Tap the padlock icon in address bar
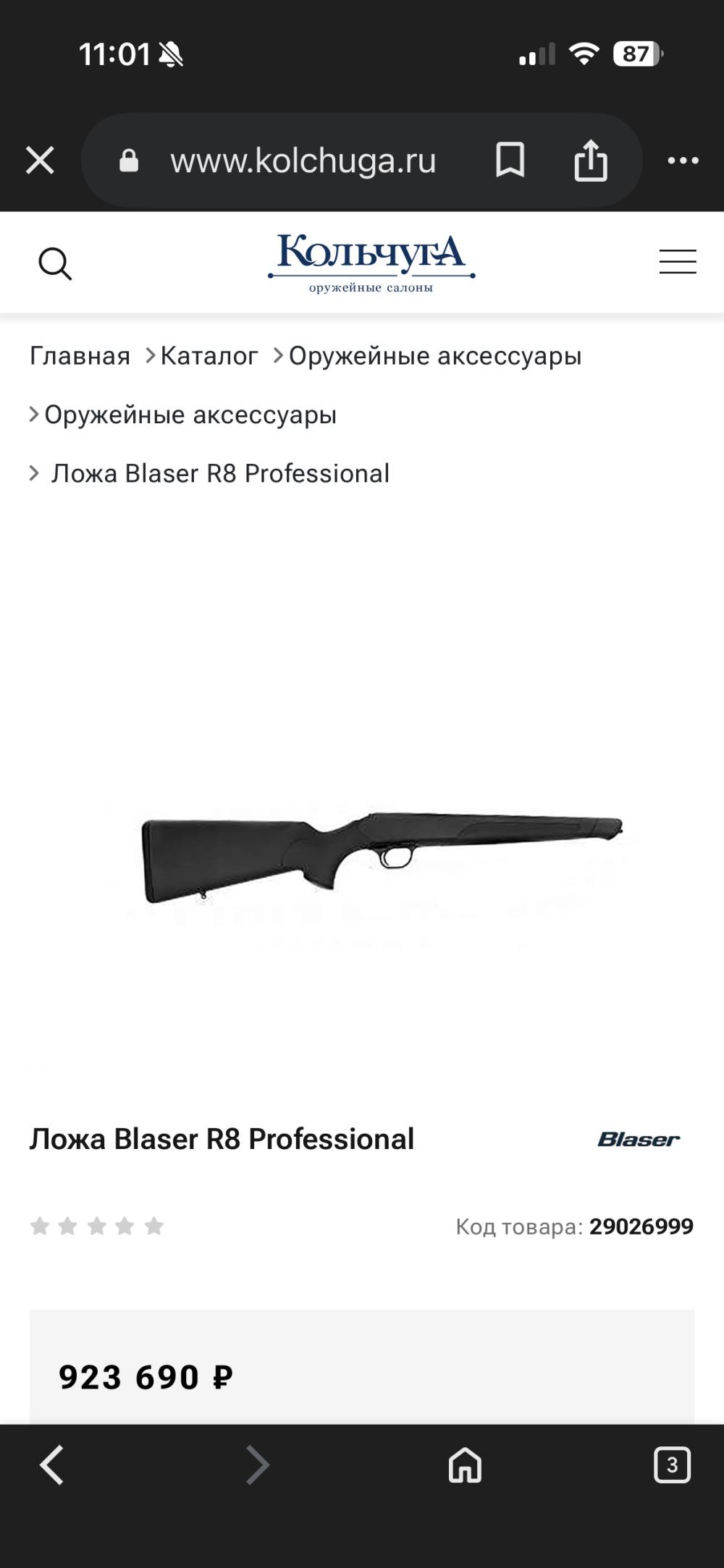The image size is (724, 1568). click(132, 161)
